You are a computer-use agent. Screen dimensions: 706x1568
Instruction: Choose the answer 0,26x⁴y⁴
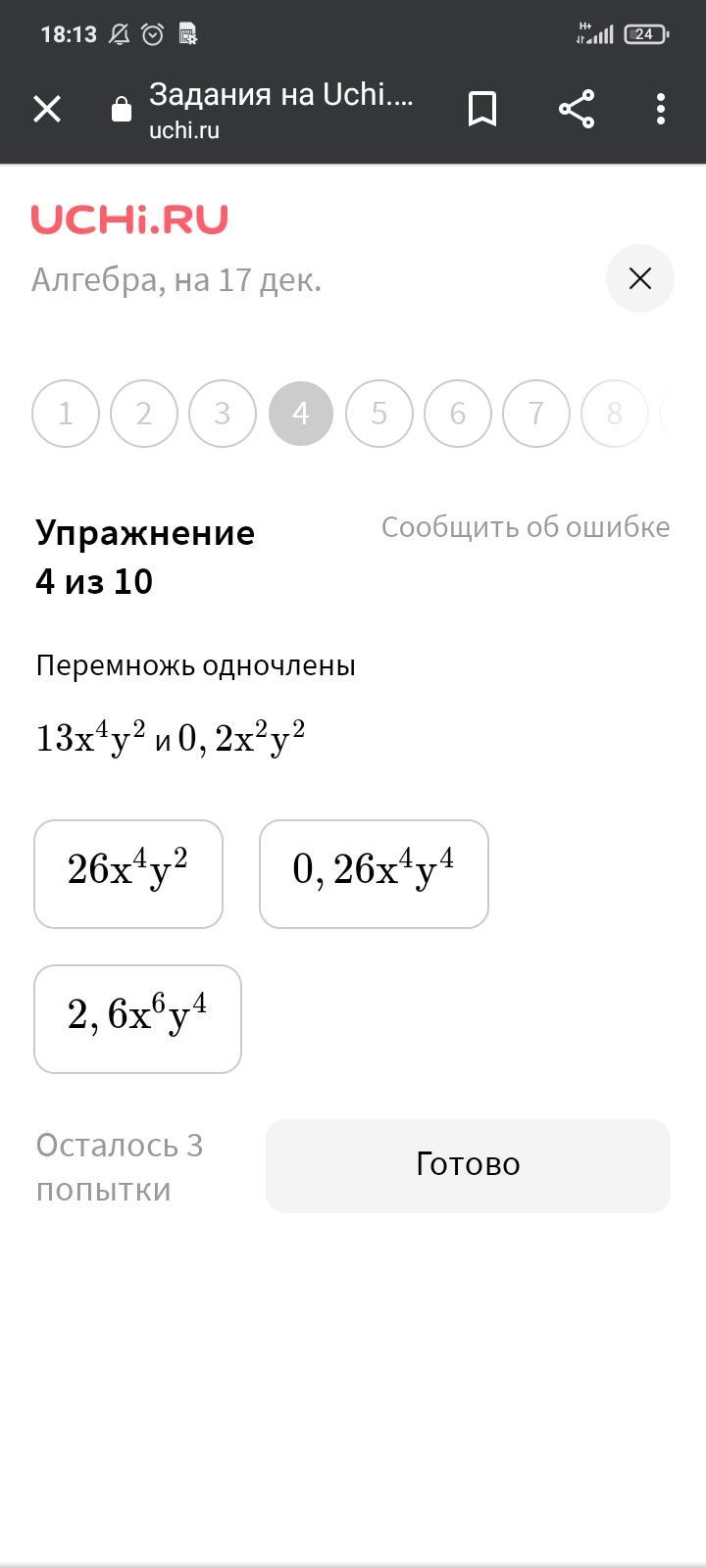(x=374, y=874)
